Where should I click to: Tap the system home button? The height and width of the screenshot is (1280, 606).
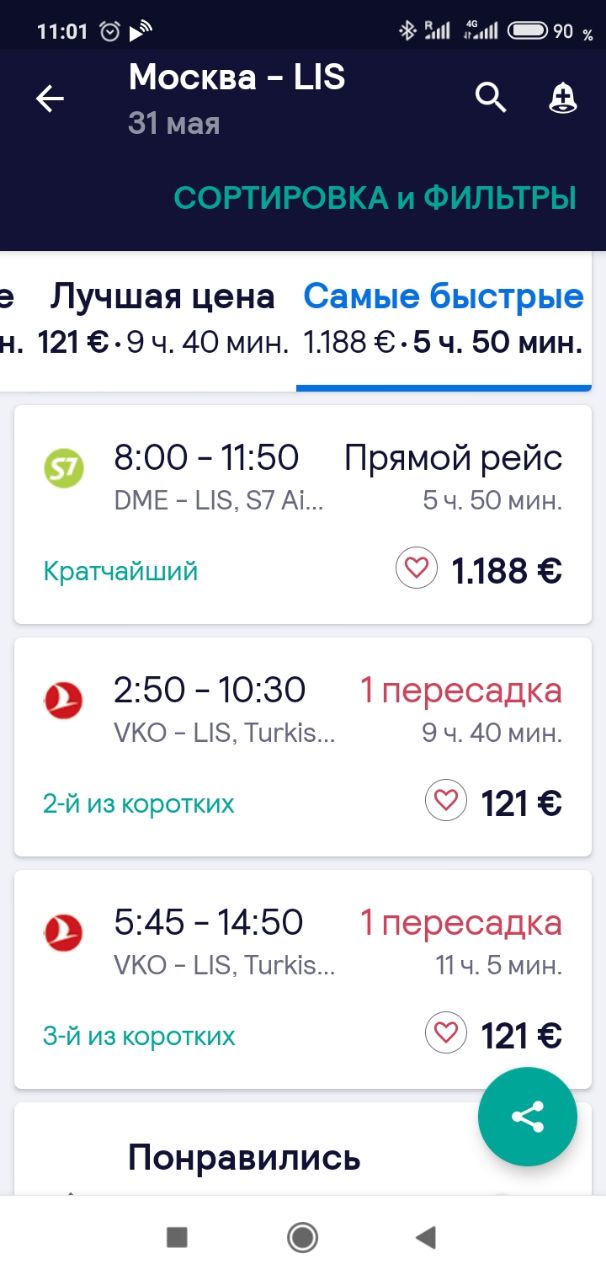point(302,1238)
